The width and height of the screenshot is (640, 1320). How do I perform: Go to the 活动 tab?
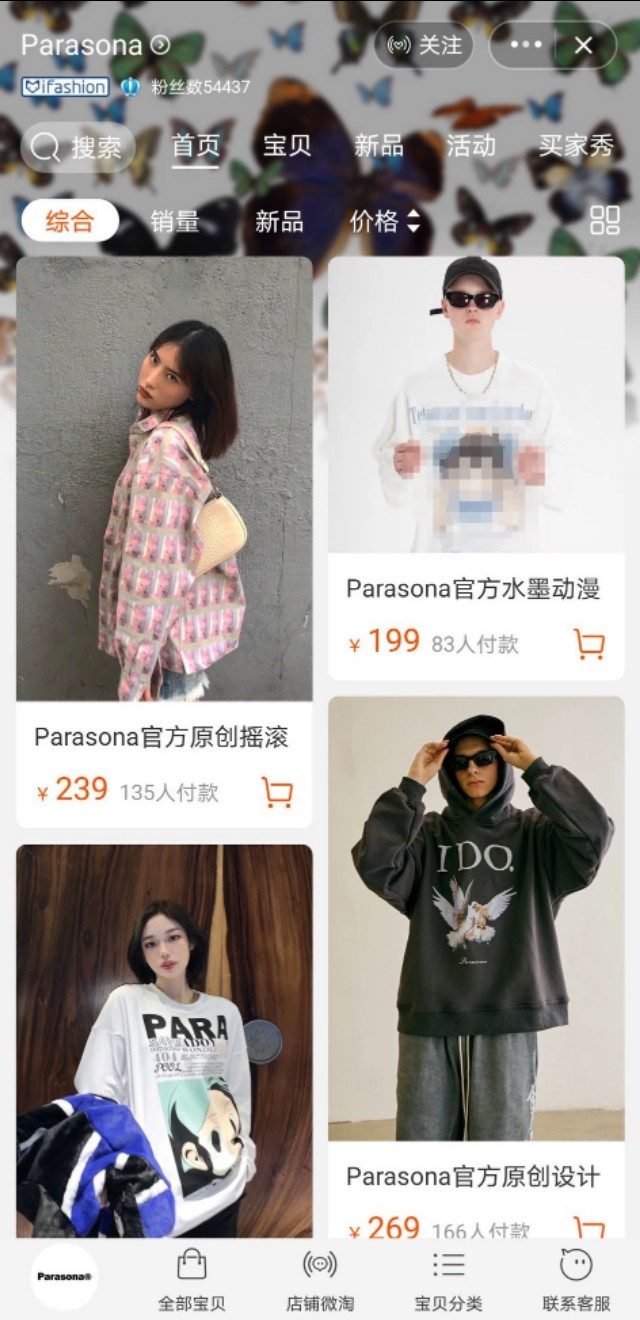coord(471,146)
